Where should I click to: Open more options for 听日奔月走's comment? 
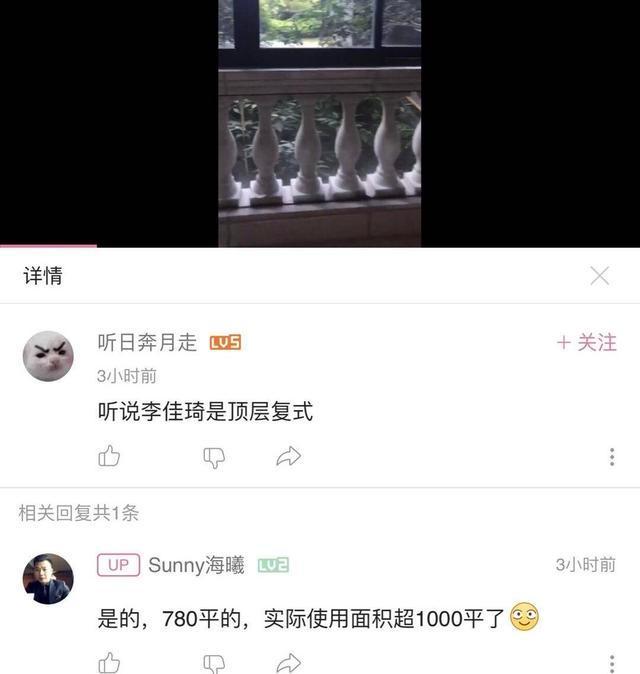coord(611,457)
